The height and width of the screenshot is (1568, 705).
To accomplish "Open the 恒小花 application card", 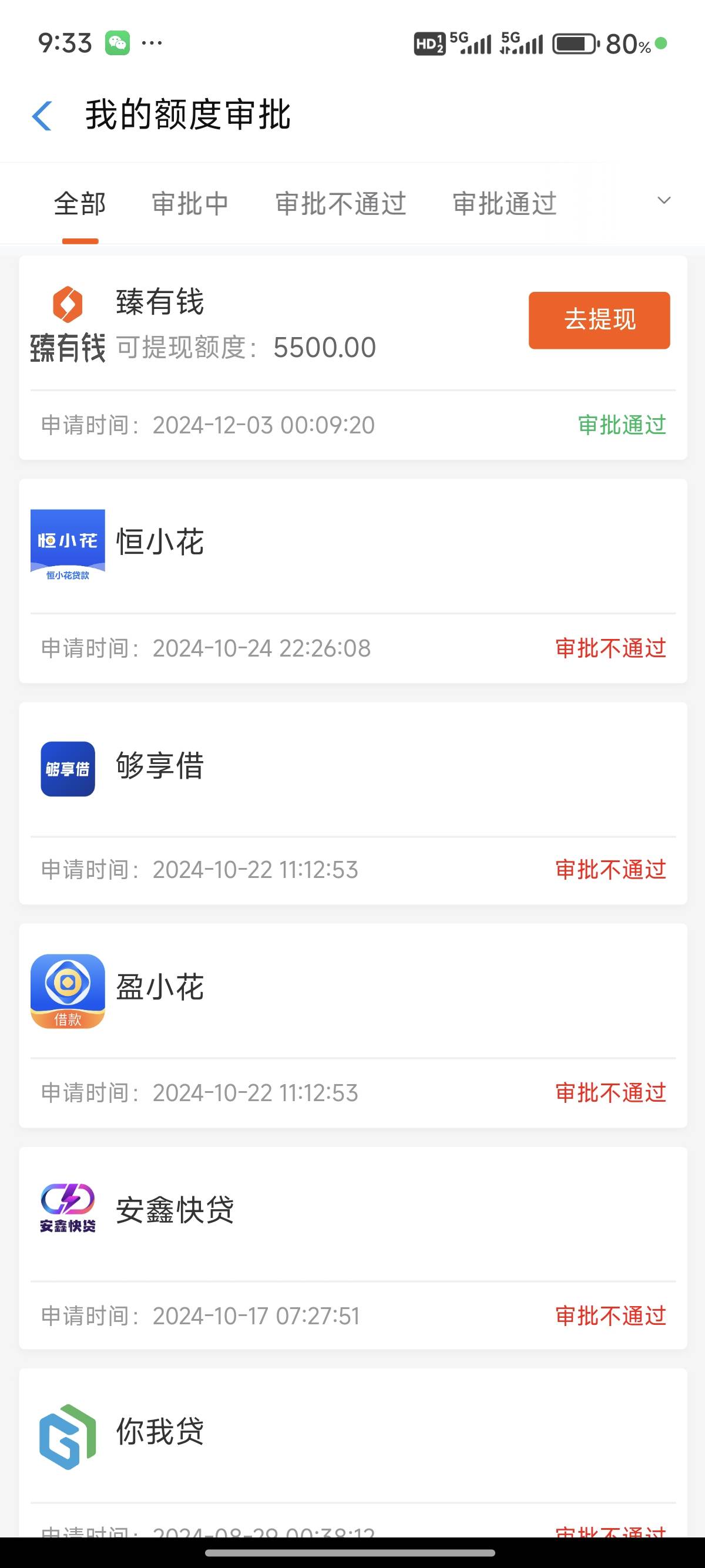I will tap(353, 581).
